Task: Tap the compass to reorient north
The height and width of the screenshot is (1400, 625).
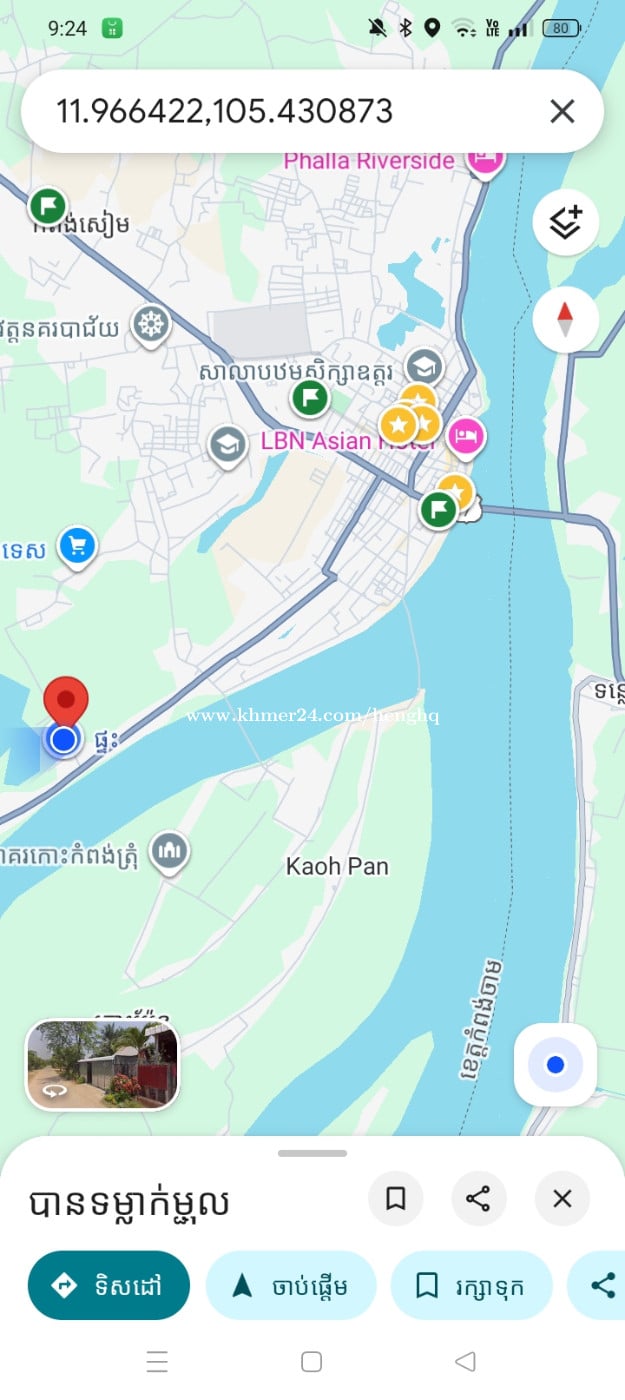Action: pos(565,320)
